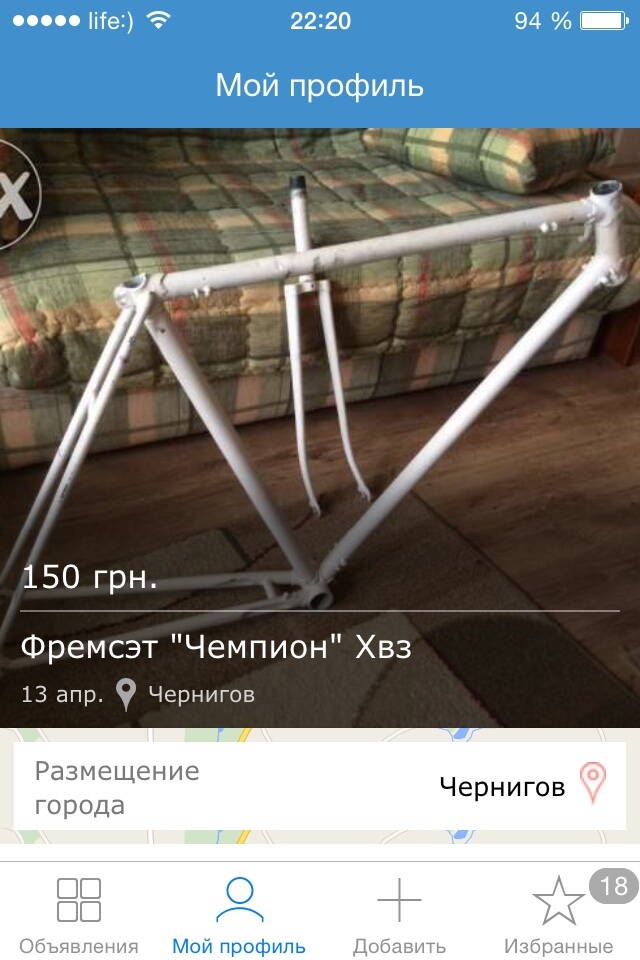
Task: Open the Размещение города Чернигов row
Action: click(x=320, y=787)
